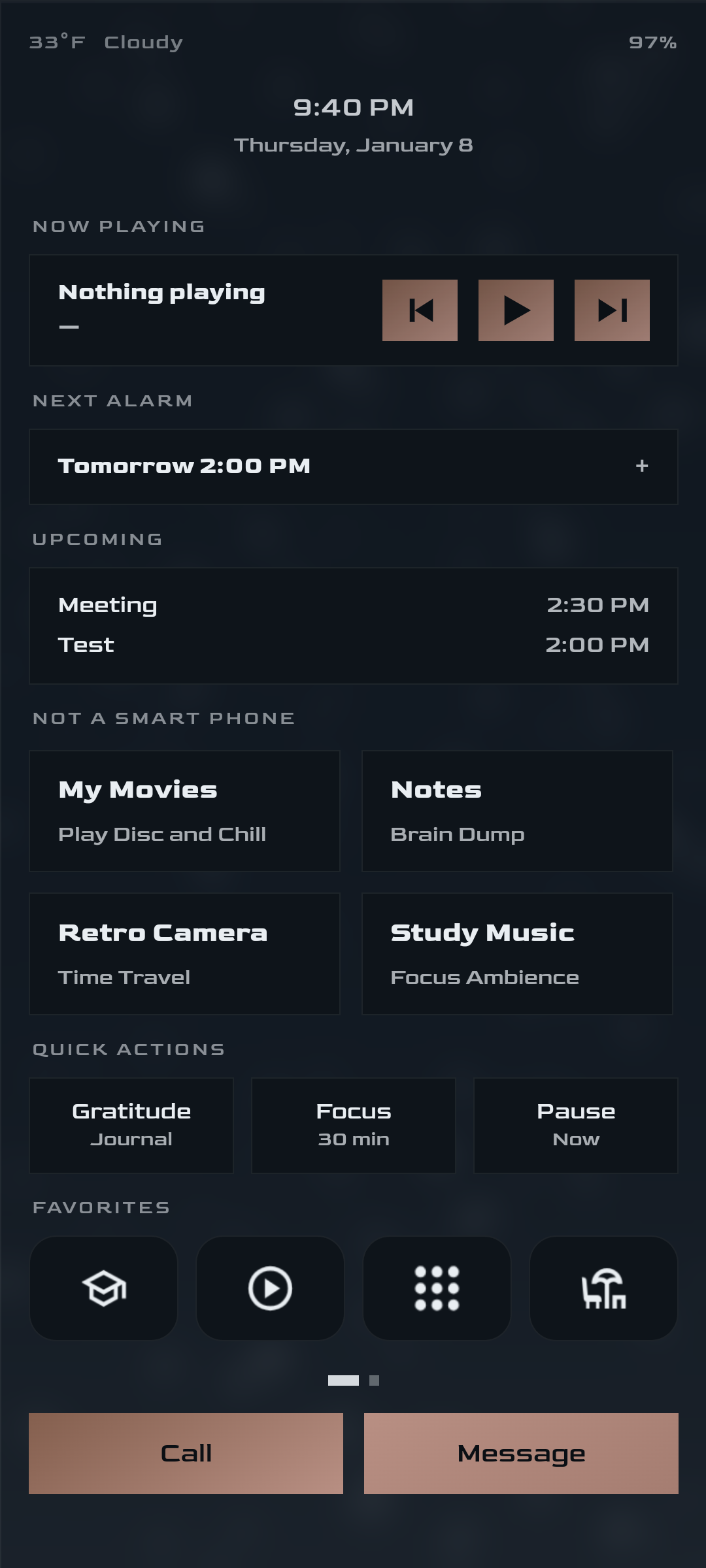
Task: Open Notes Brain Dump card
Action: point(517,811)
